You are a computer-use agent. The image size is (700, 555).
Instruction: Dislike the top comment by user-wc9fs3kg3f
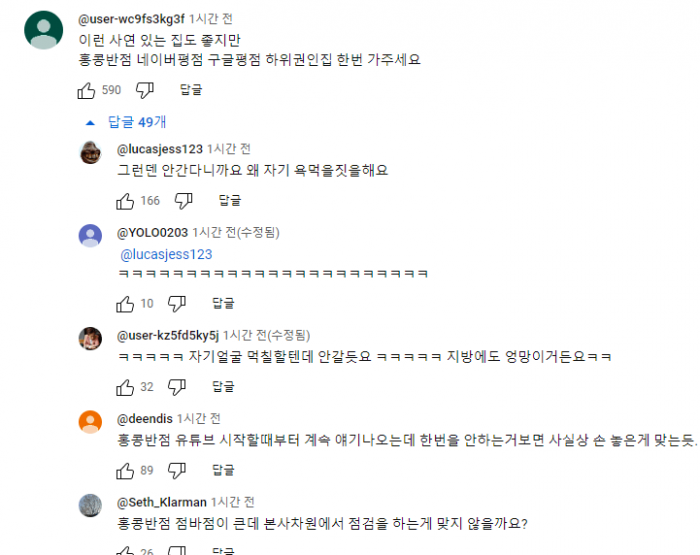pyautogui.click(x=145, y=91)
